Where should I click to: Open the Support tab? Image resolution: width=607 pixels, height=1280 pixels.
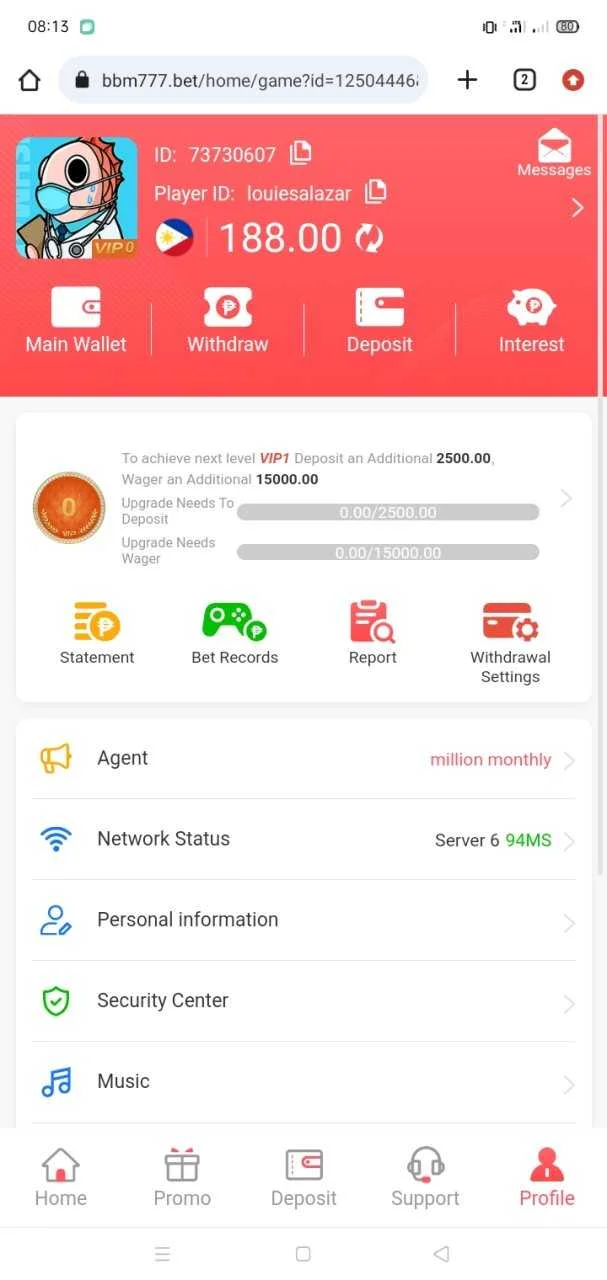click(x=425, y=1178)
